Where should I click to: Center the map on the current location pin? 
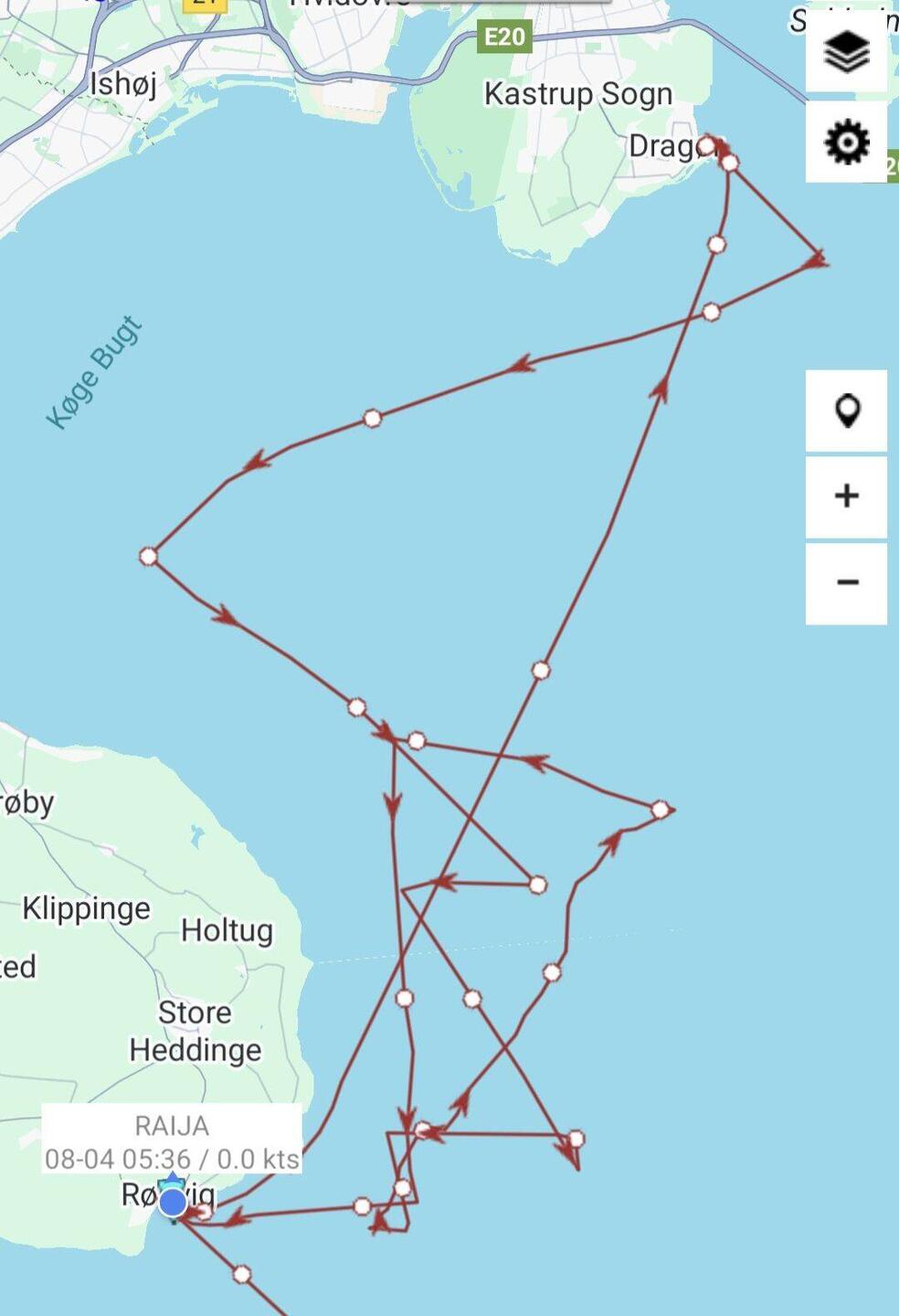846,410
